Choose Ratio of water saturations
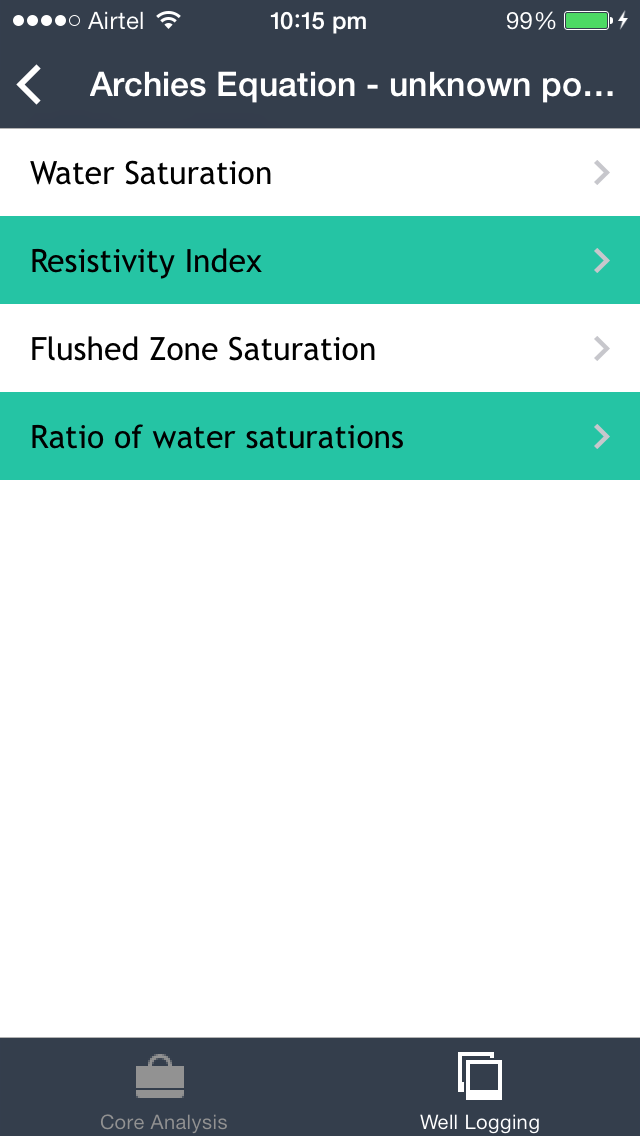This screenshot has width=640, height=1136. tap(320, 437)
